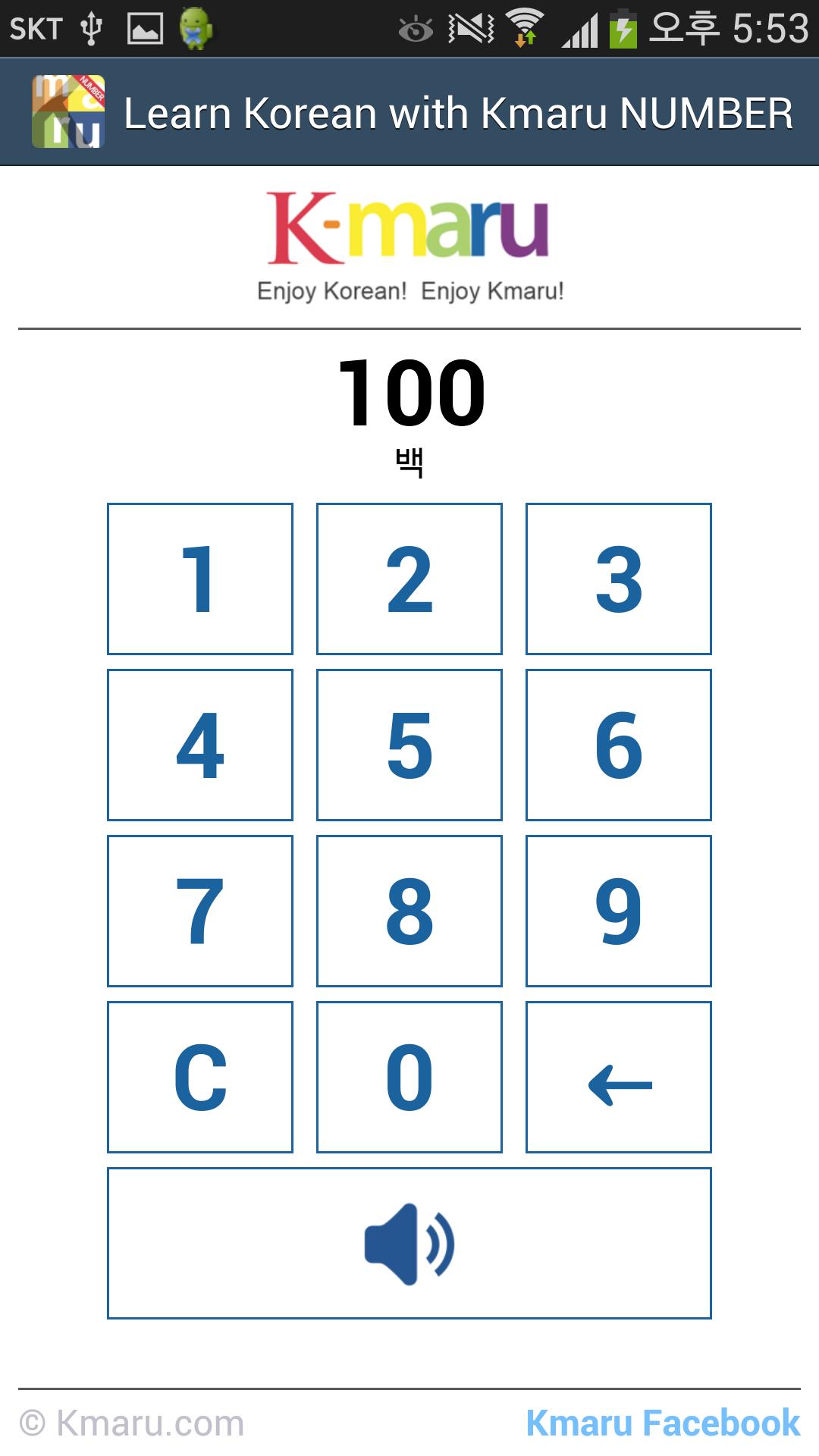Tap the number 3 key

coord(617,578)
